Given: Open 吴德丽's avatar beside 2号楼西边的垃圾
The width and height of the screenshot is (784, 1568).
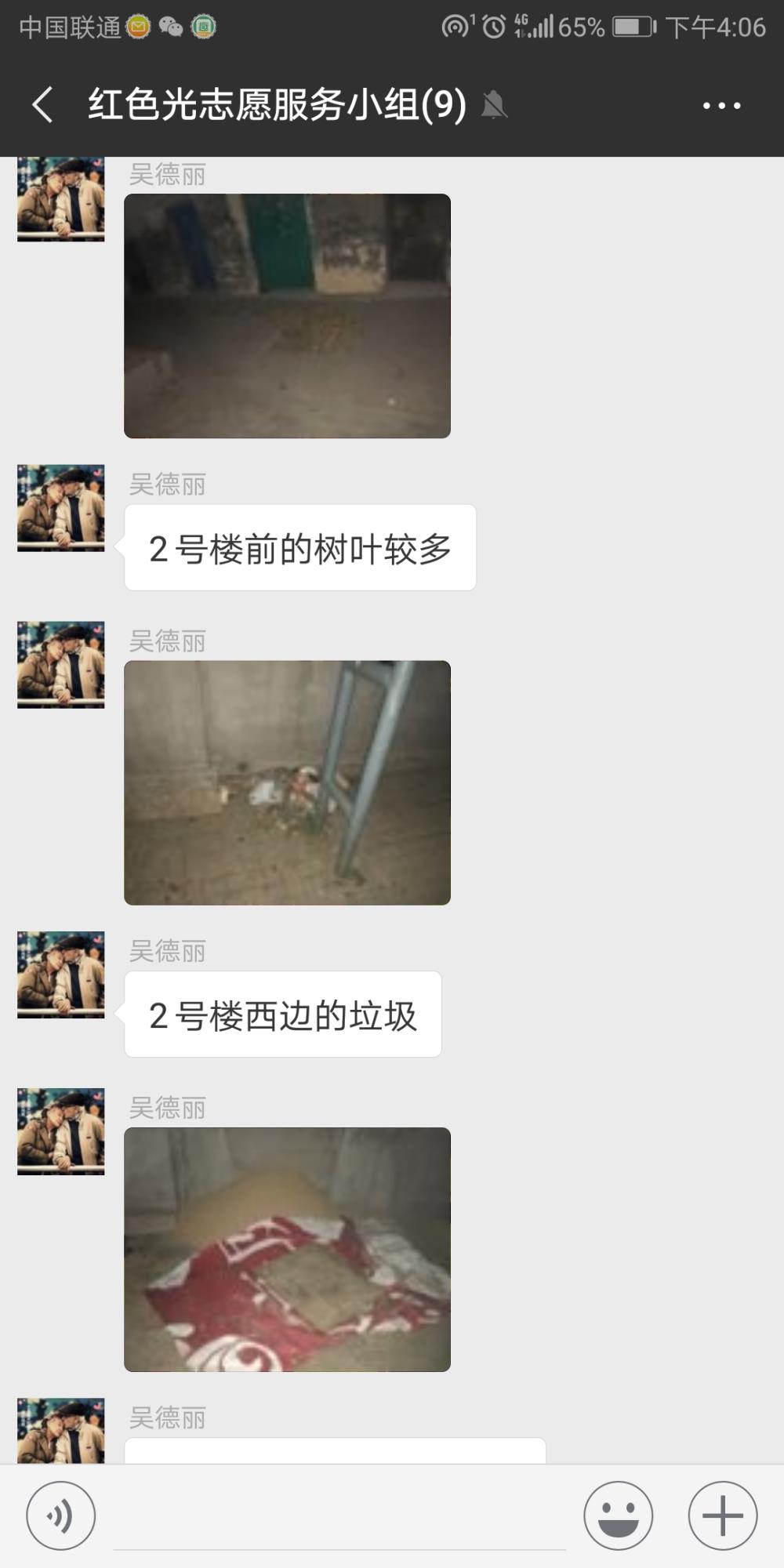Looking at the screenshot, I should (61, 975).
